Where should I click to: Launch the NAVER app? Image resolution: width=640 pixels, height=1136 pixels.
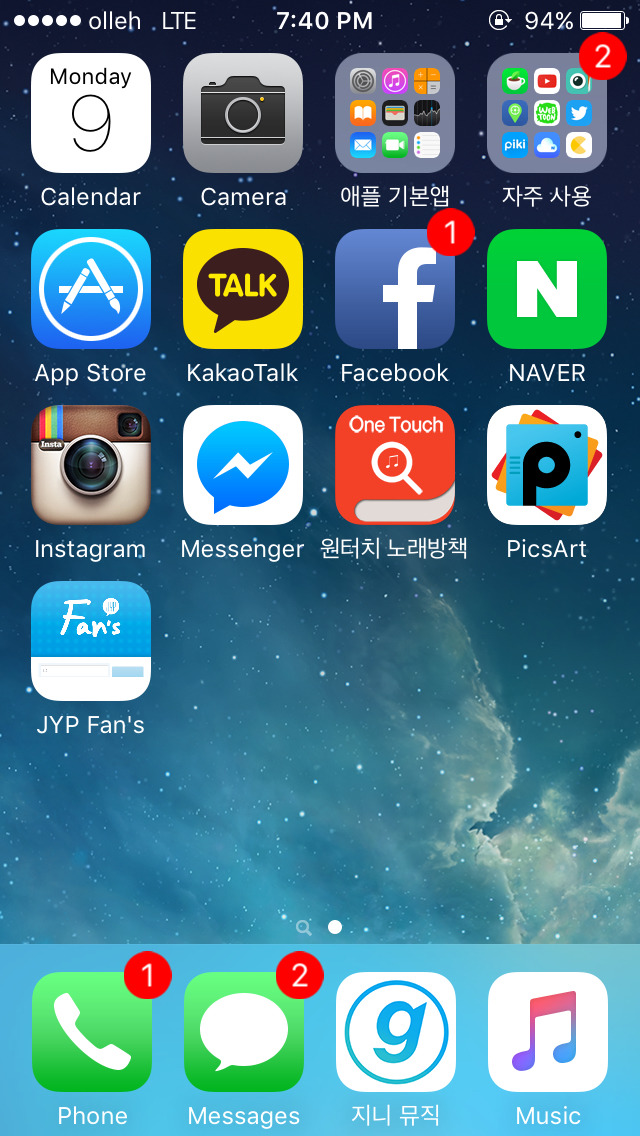point(547,289)
